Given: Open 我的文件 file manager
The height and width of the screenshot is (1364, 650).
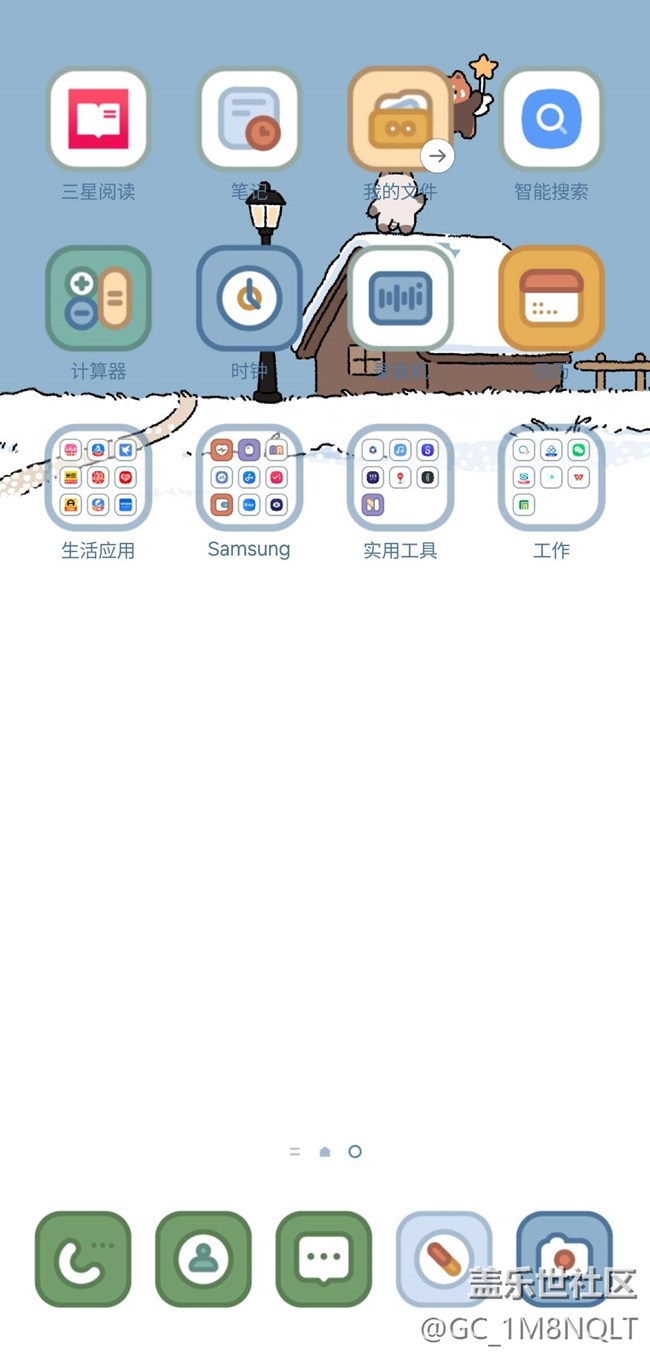Looking at the screenshot, I should (399, 119).
